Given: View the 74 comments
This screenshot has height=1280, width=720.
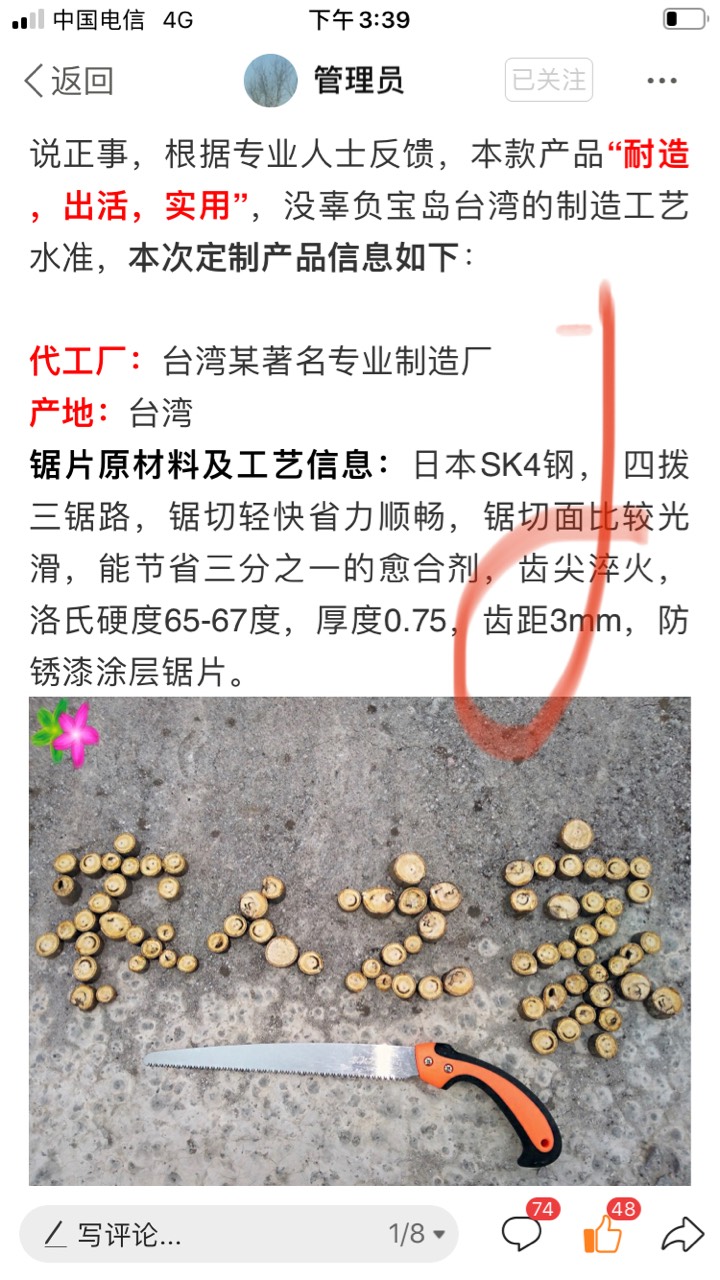Looking at the screenshot, I should (x=526, y=1229).
